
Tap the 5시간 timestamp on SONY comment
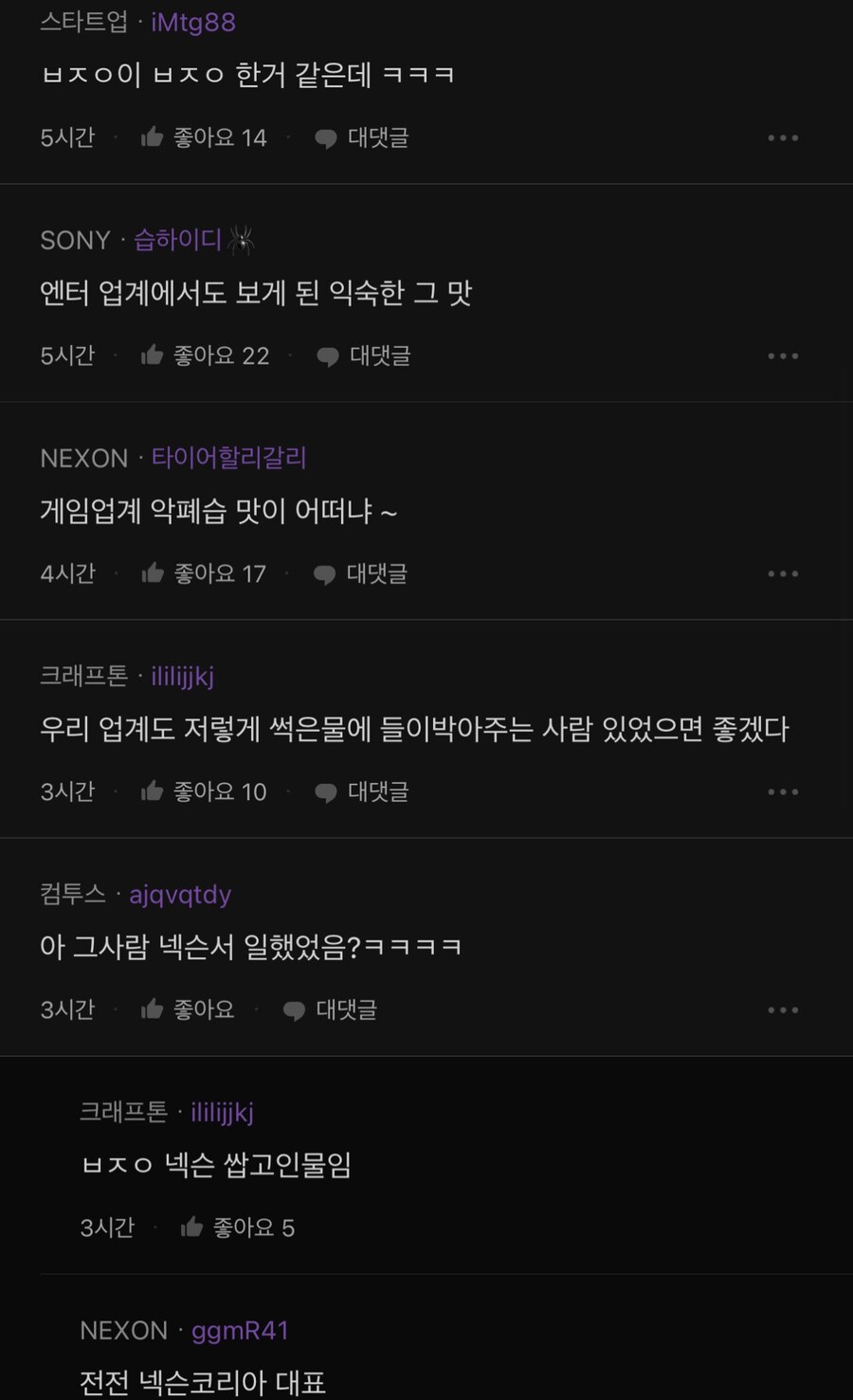pyautogui.click(x=66, y=355)
